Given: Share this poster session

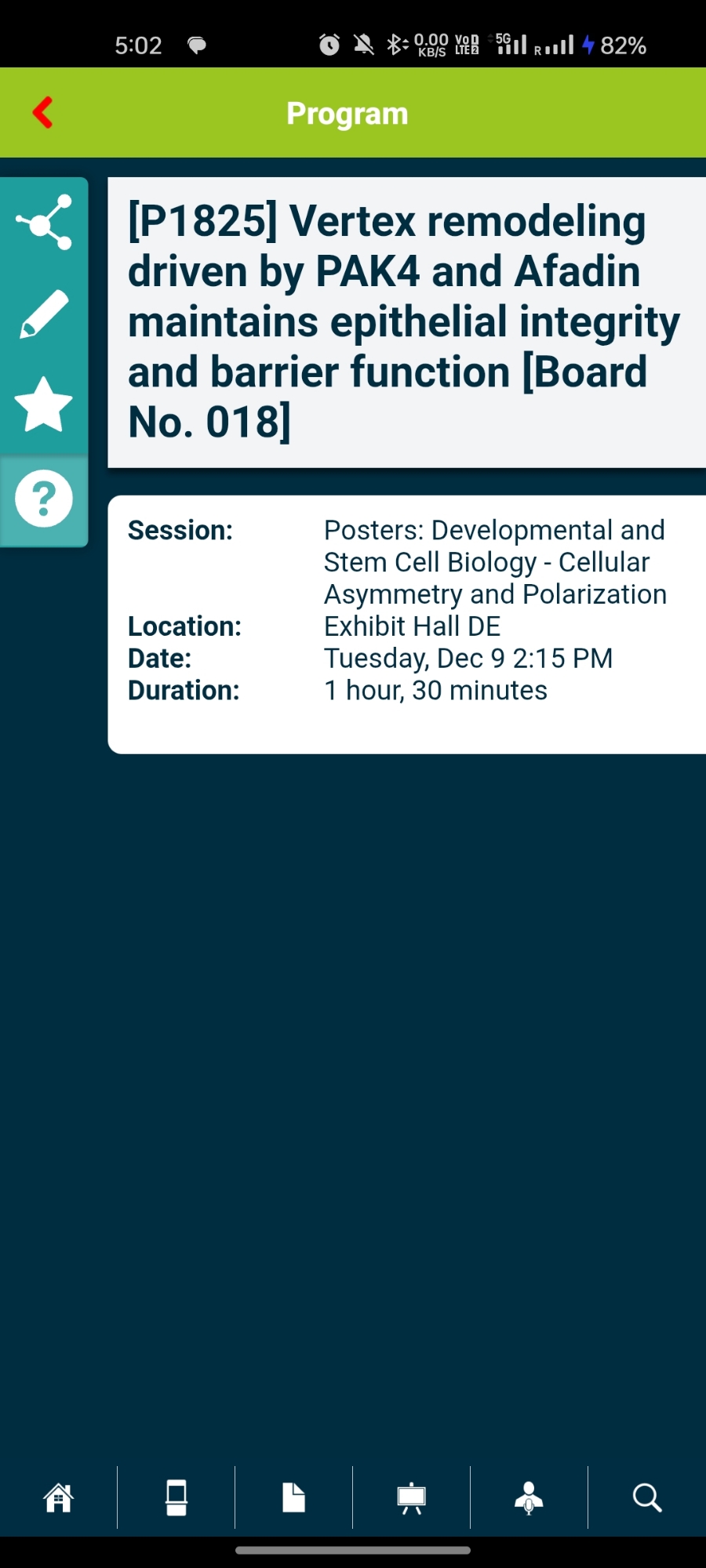Looking at the screenshot, I should 44,223.
